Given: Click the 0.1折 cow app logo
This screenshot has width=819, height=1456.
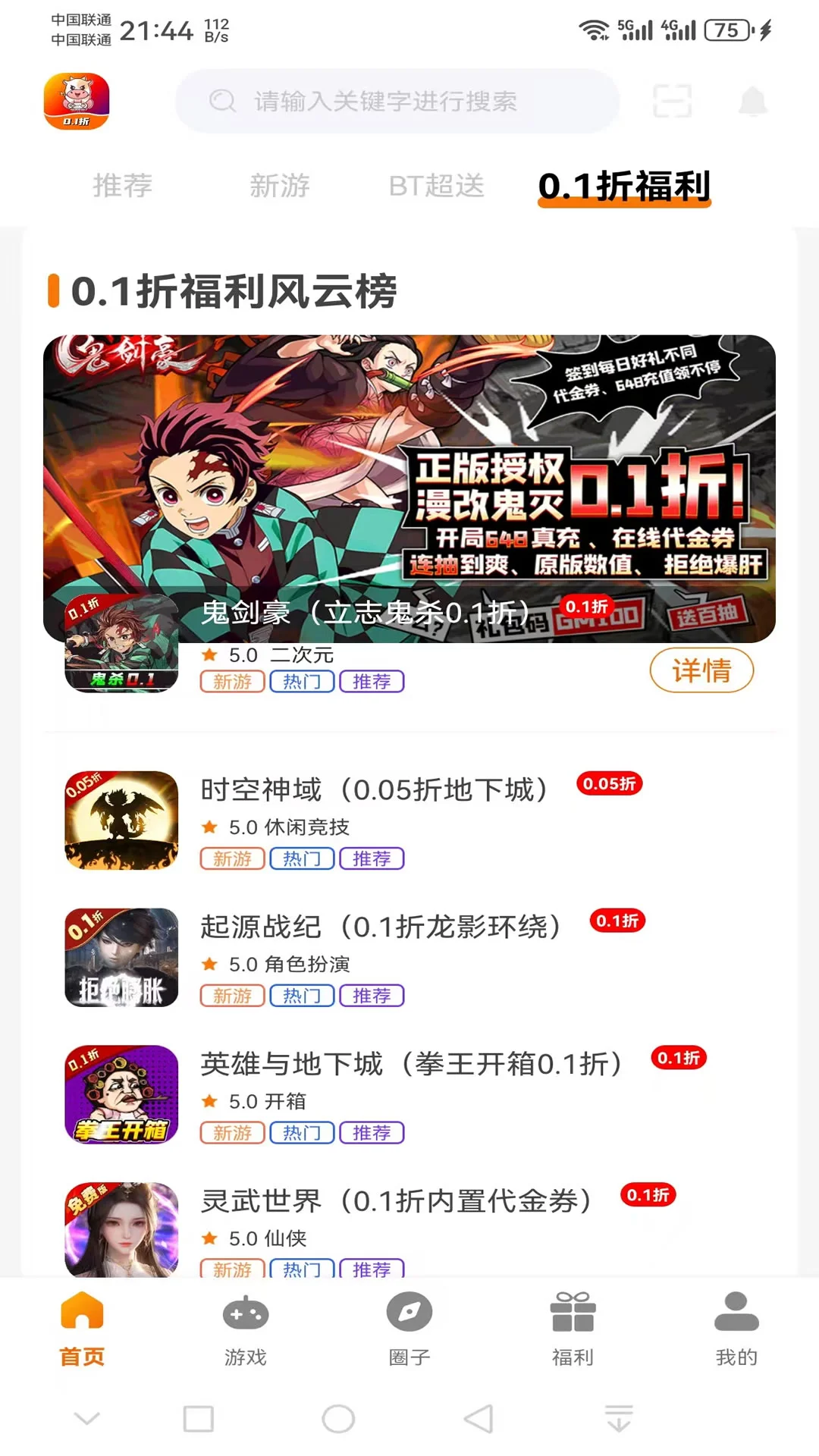Looking at the screenshot, I should pyautogui.click(x=78, y=101).
